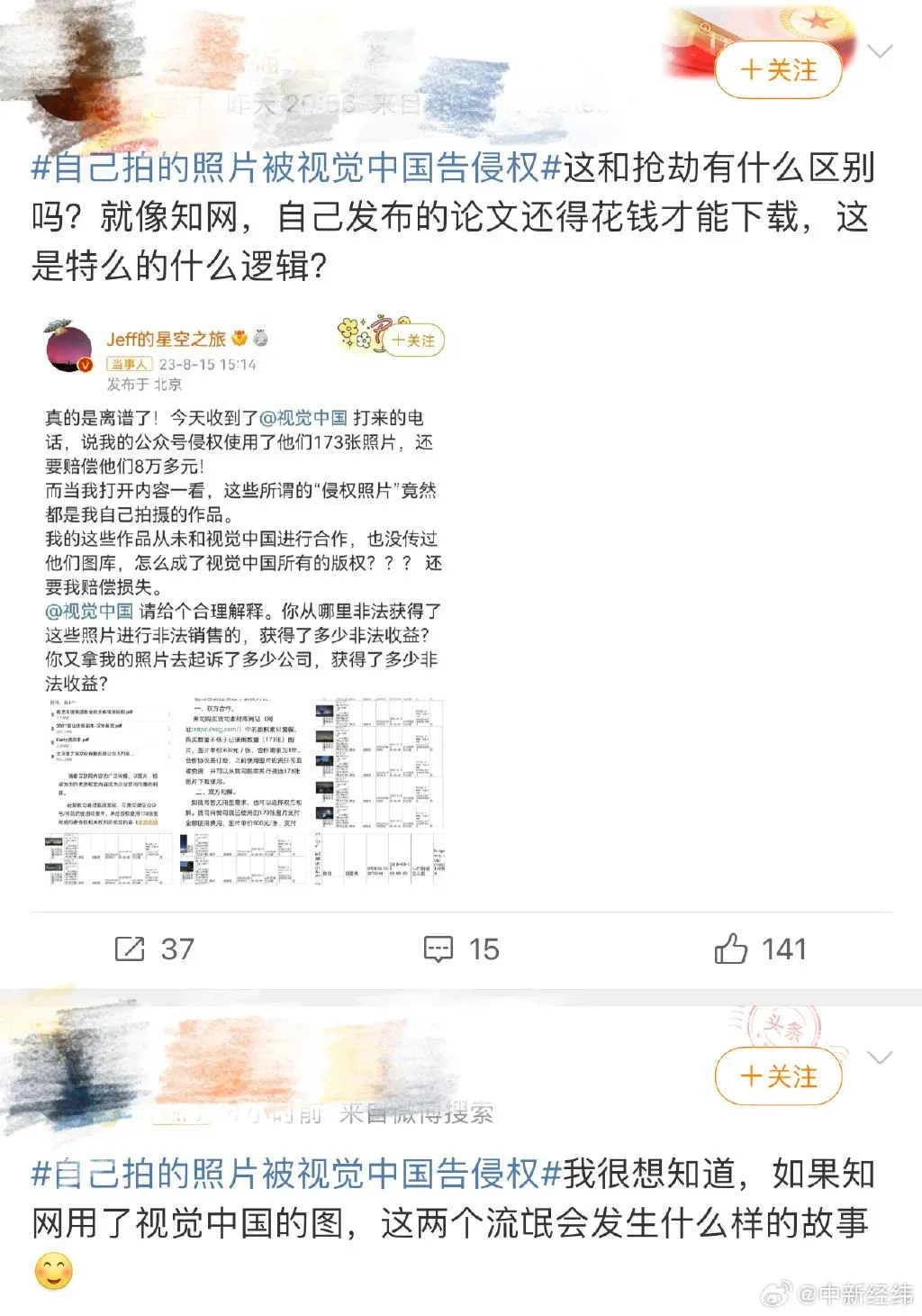Follow the author of the first post
This screenshot has height=1316, width=922.
778,70
